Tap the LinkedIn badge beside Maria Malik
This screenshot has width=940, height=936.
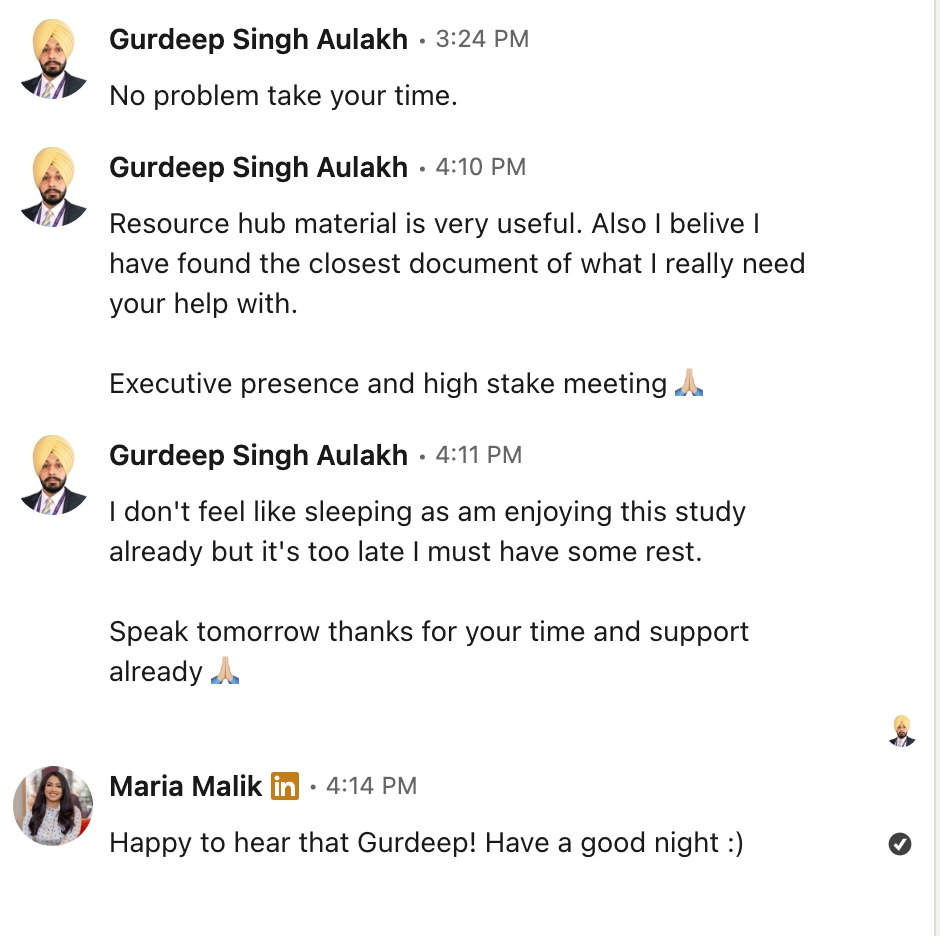point(285,786)
